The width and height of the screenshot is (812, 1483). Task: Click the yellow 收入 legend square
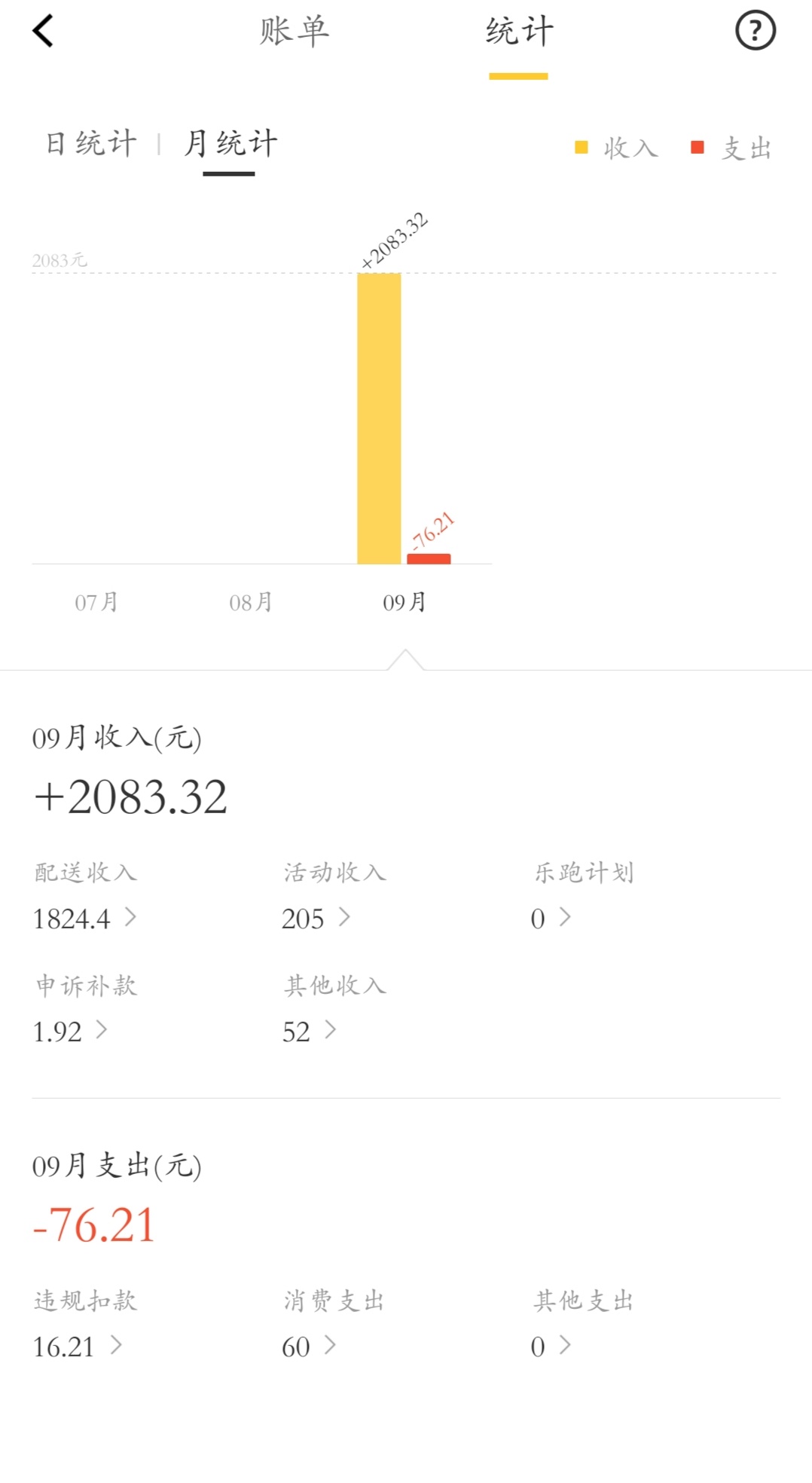581,146
